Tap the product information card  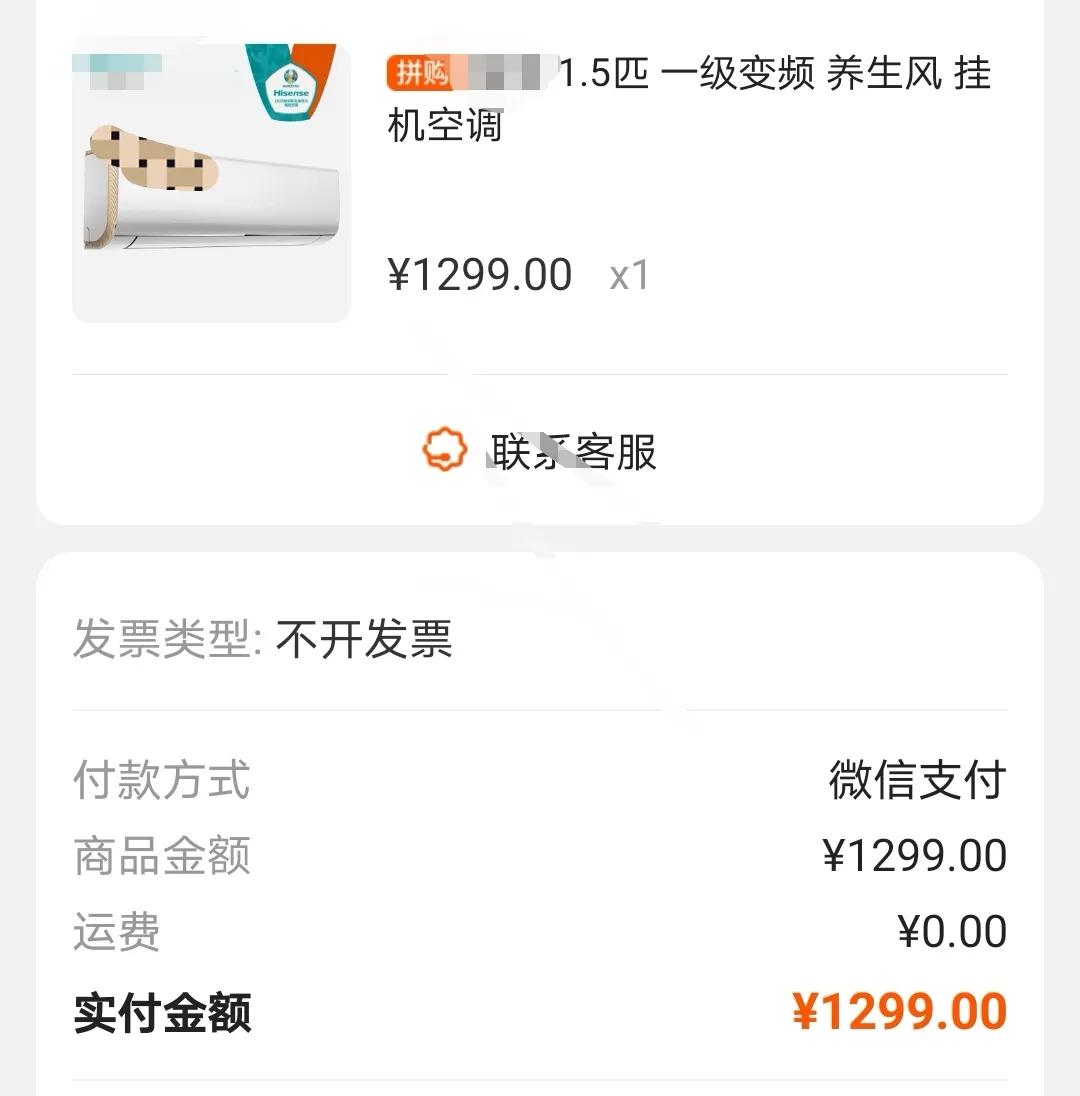tap(540, 260)
